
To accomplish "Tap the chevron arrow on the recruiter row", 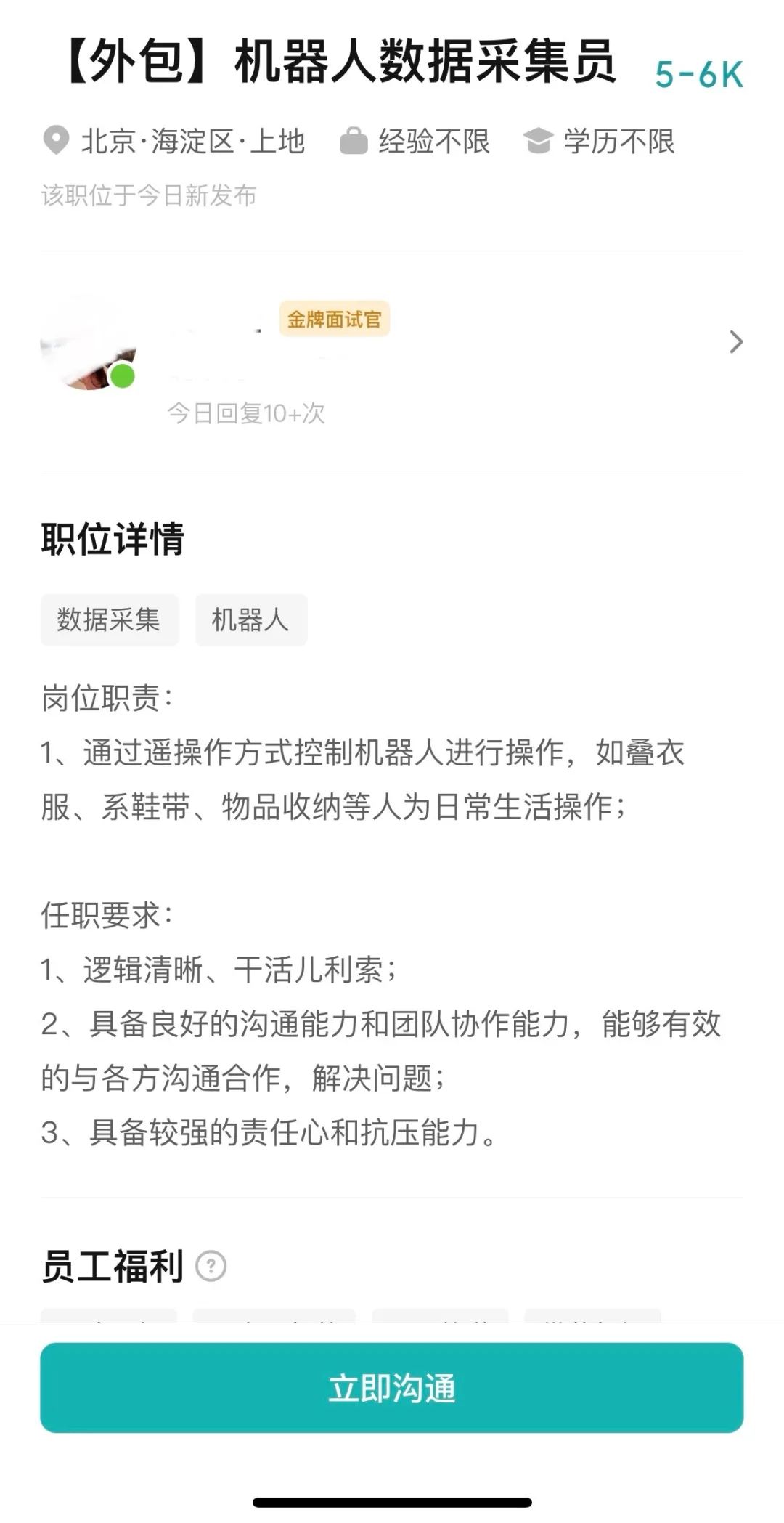I will click(736, 342).
